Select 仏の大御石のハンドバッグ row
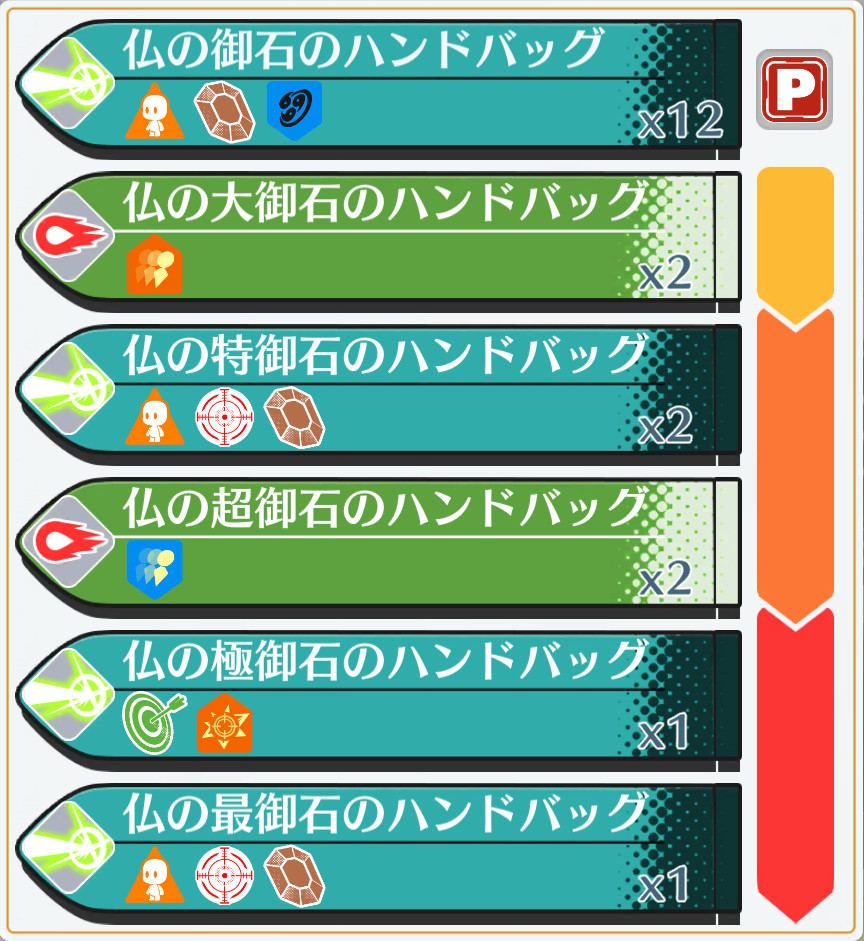This screenshot has height=941, width=864. (x=380, y=240)
